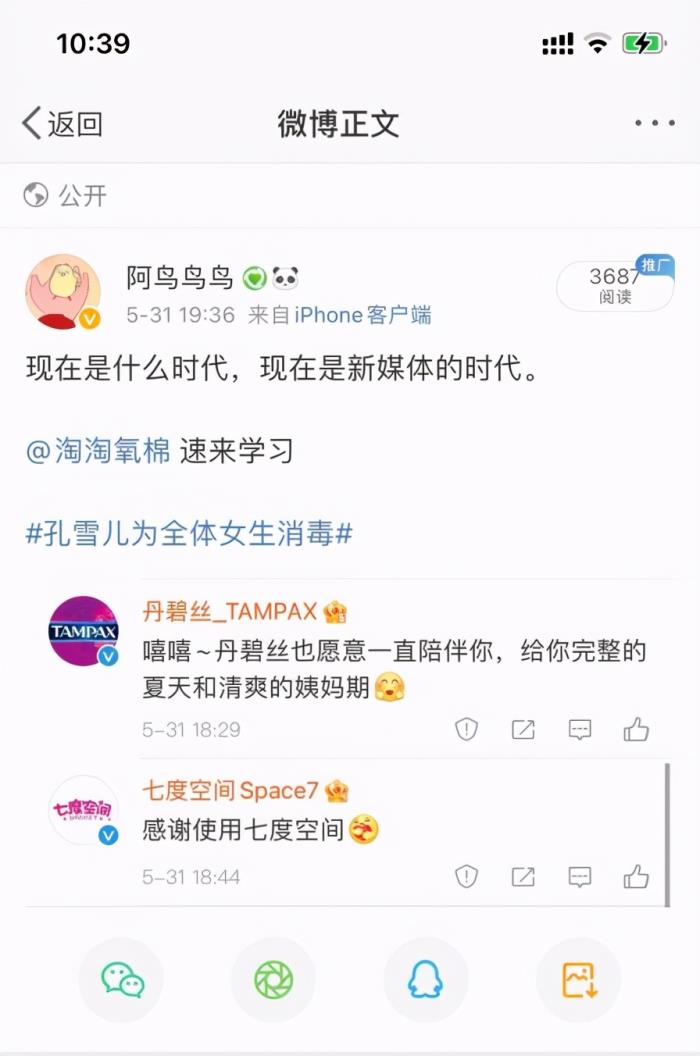
Task: Open the three-dot overflow menu
Action: [x=655, y=124]
